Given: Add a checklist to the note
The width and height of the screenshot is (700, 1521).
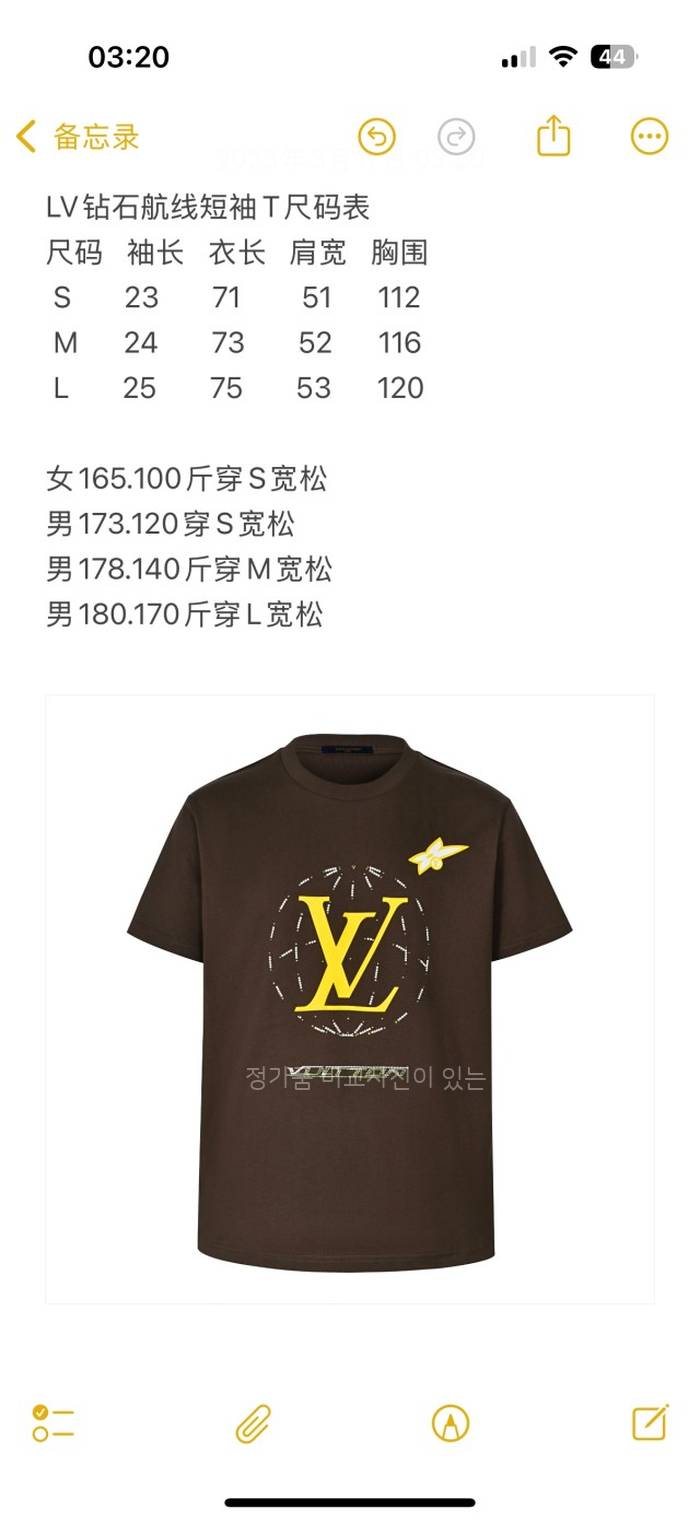Looking at the screenshot, I should 53,1422.
